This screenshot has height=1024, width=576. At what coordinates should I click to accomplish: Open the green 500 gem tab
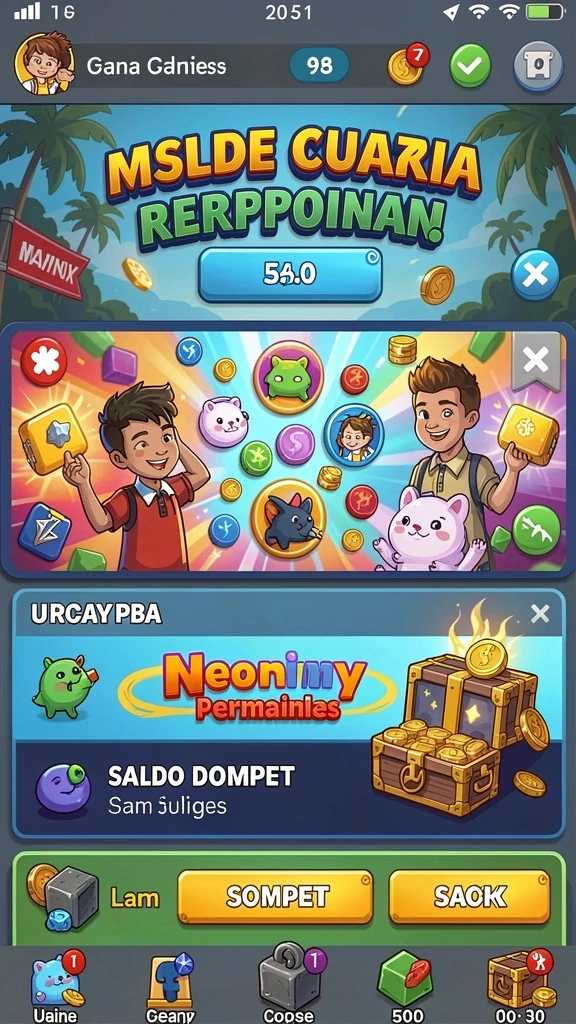tap(405, 985)
